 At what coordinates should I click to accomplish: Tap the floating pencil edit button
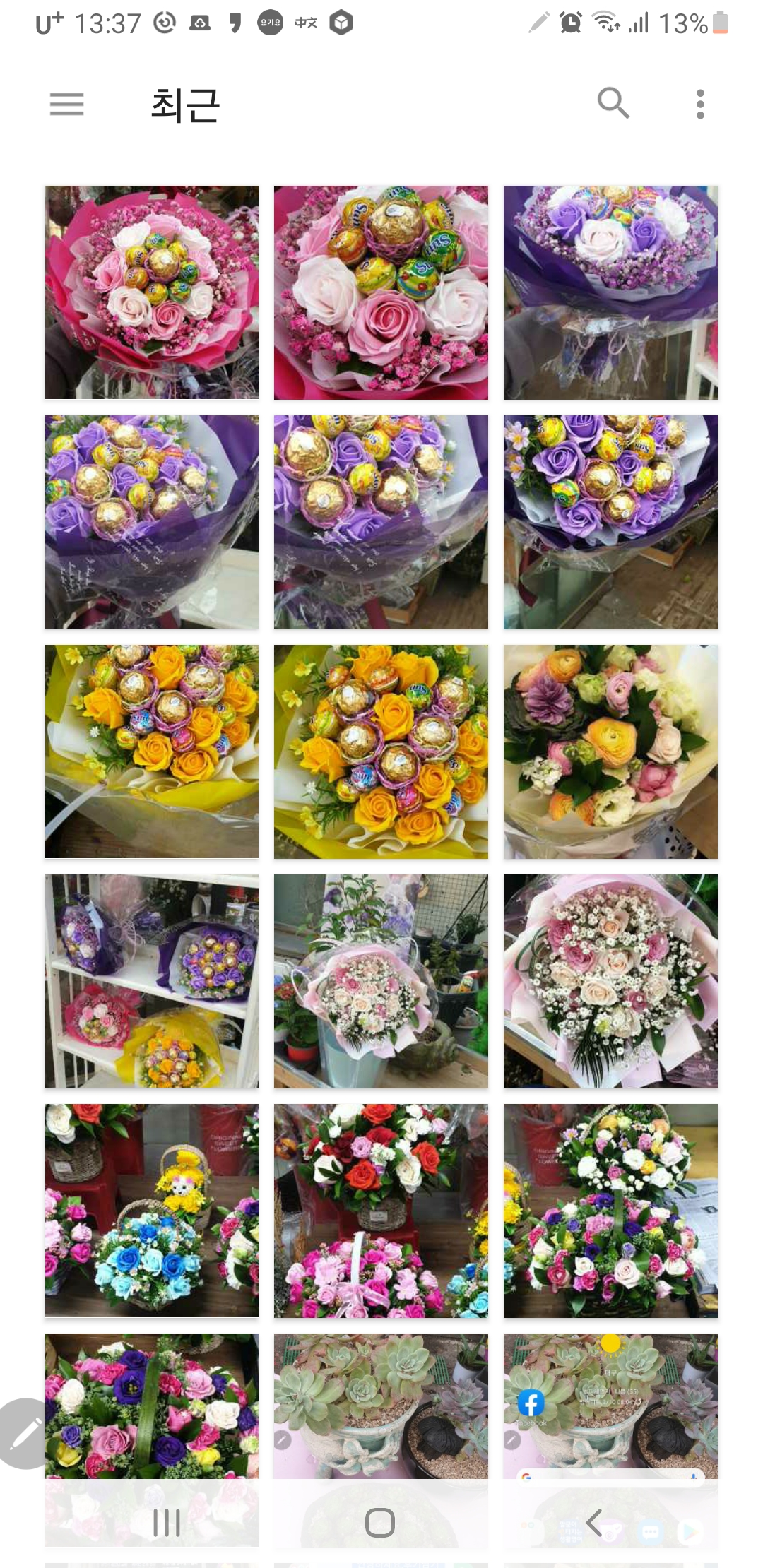tap(25, 1434)
